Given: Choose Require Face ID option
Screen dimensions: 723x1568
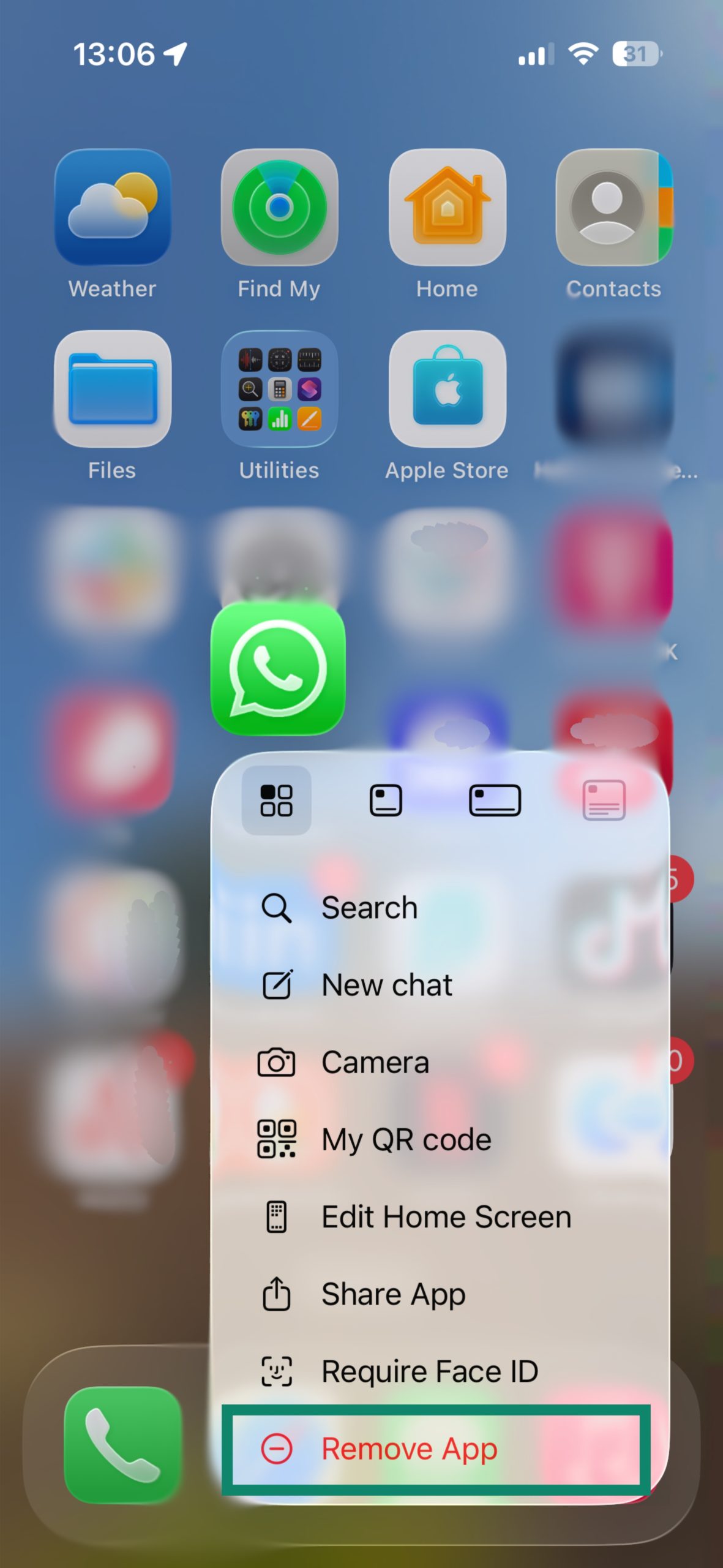Looking at the screenshot, I should (429, 1371).
